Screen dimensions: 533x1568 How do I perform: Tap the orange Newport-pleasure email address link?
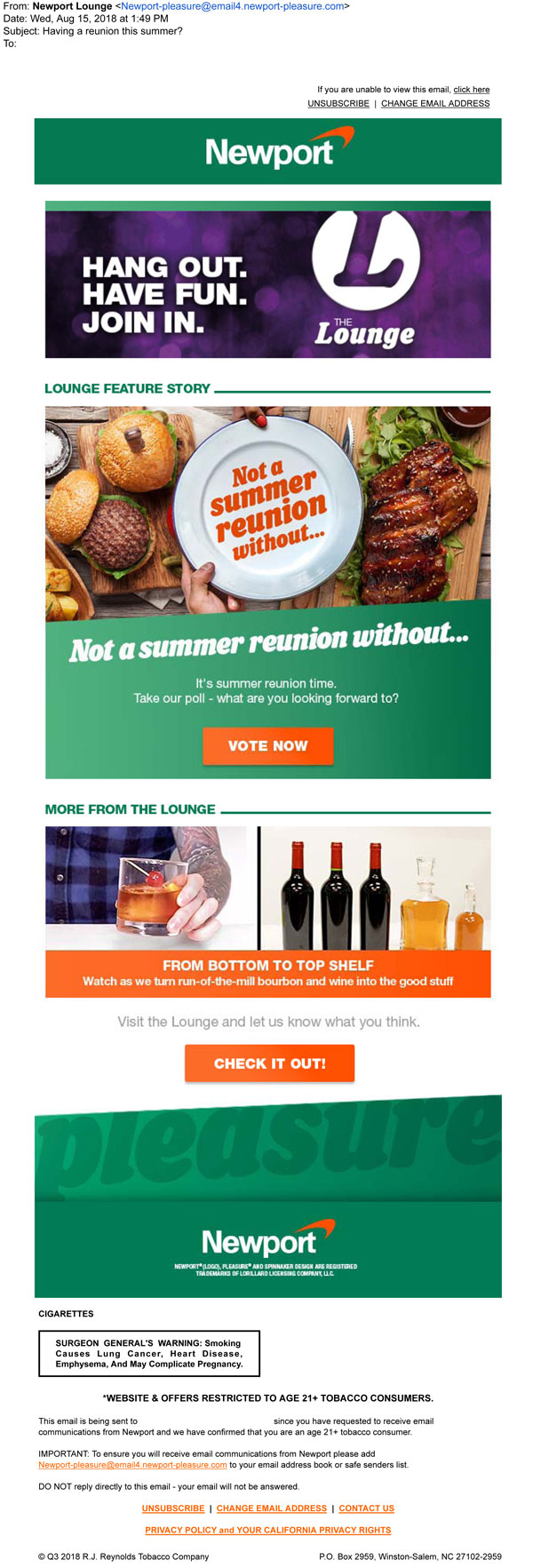(x=132, y=1465)
